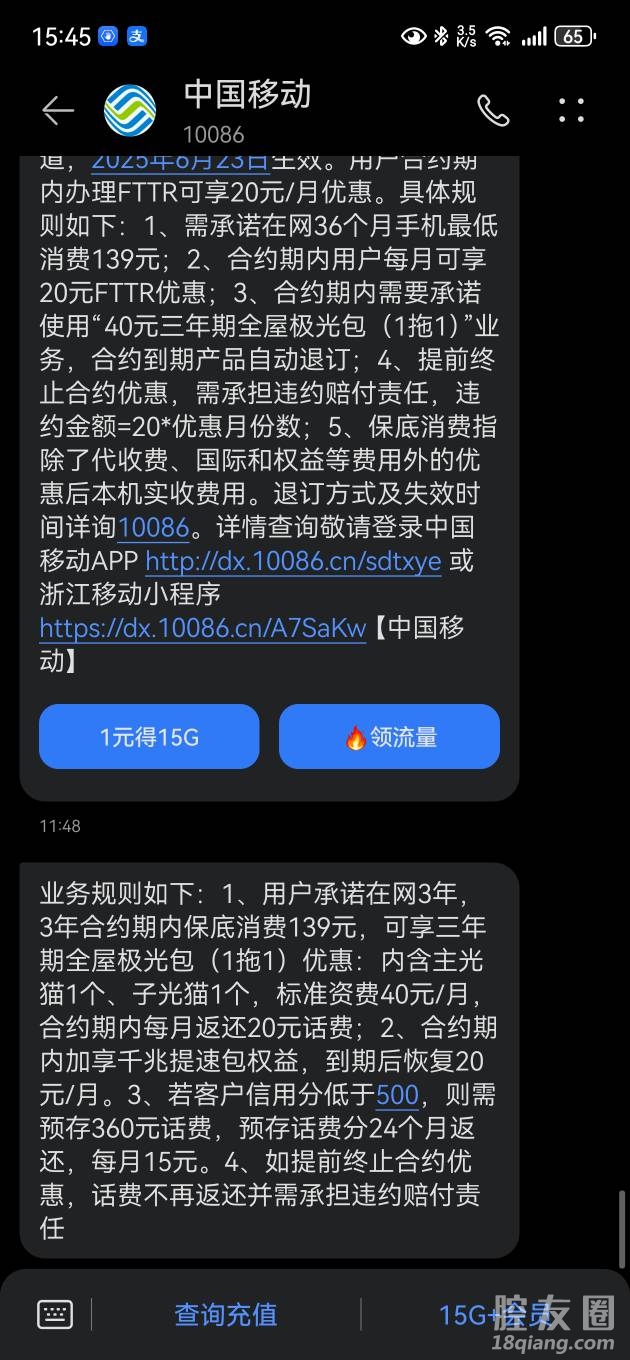Image resolution: width=630 pixels, height=1360 pixels.
Task: Open the dx.10086.cn/A7SaKw link
Action: (x=203, y=628)
